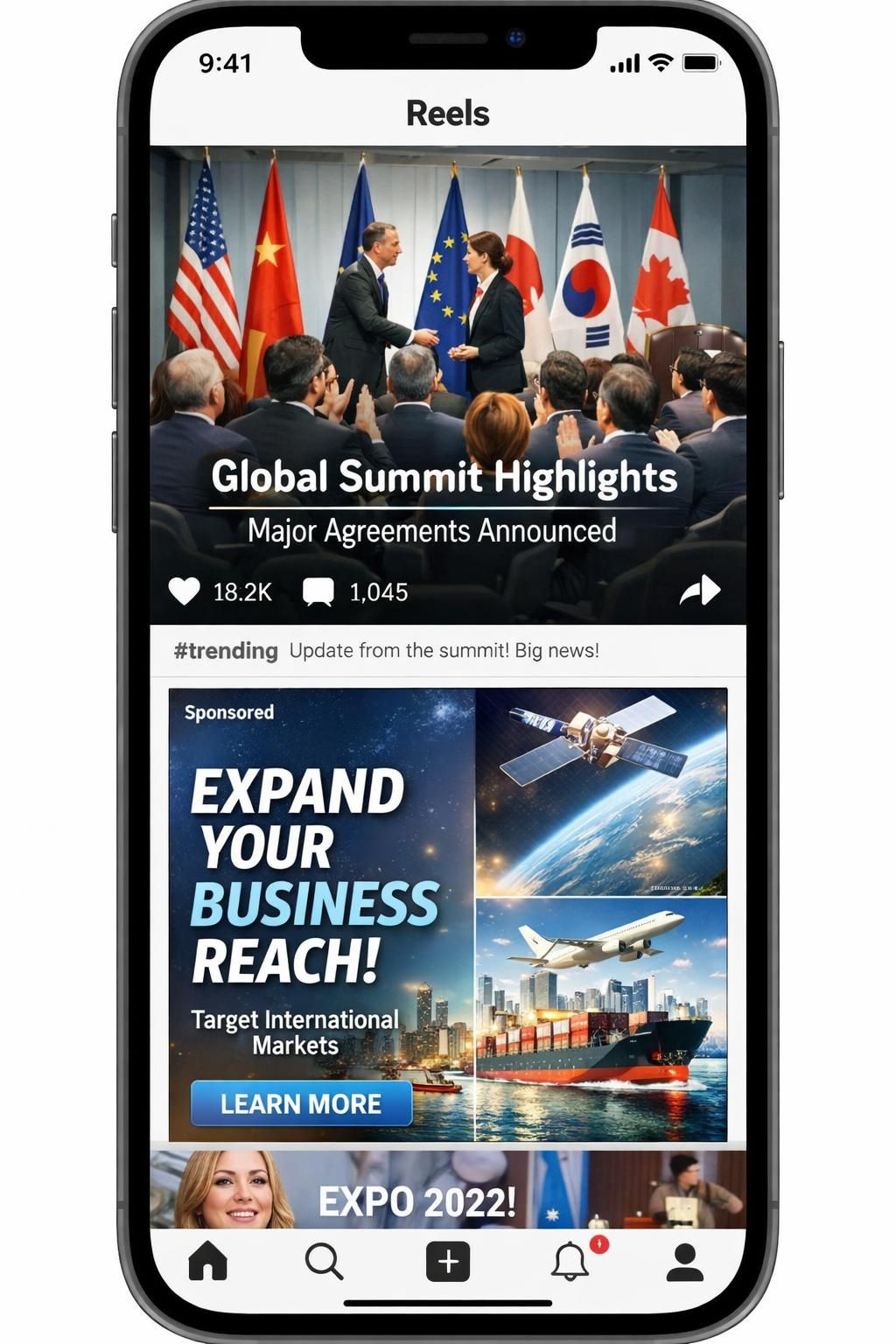Like the Global Summit Highlights reel

click(x=185, y=591)
